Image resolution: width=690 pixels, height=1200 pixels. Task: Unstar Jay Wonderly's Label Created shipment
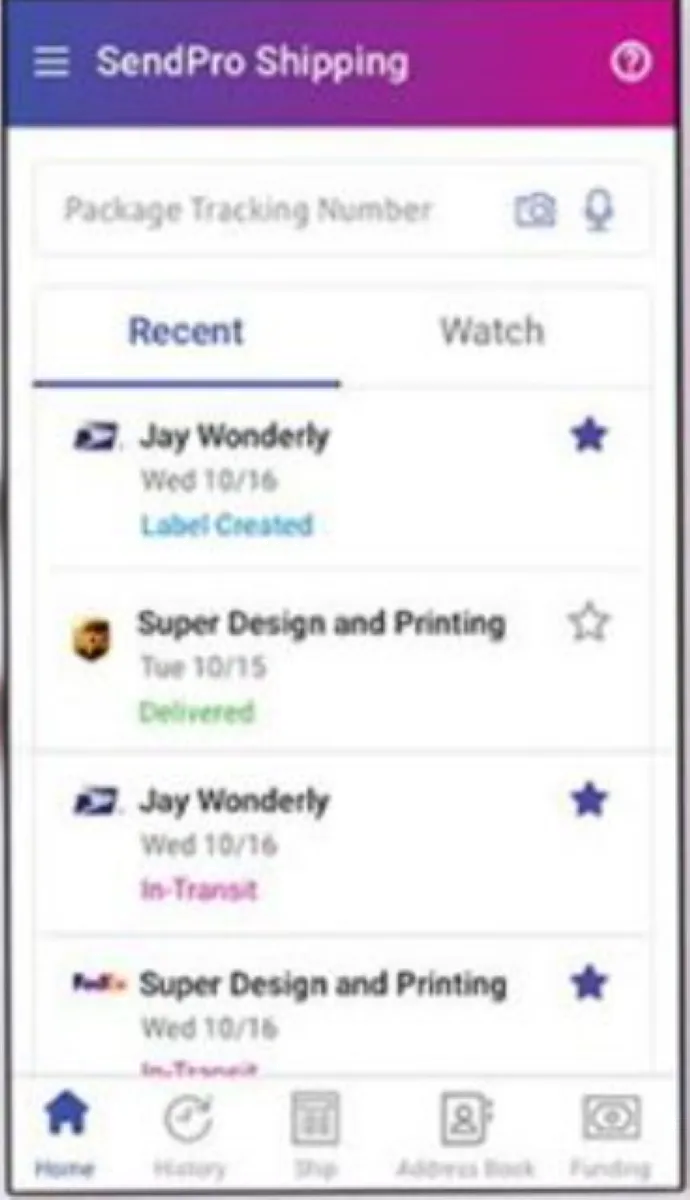pos(589,436)
